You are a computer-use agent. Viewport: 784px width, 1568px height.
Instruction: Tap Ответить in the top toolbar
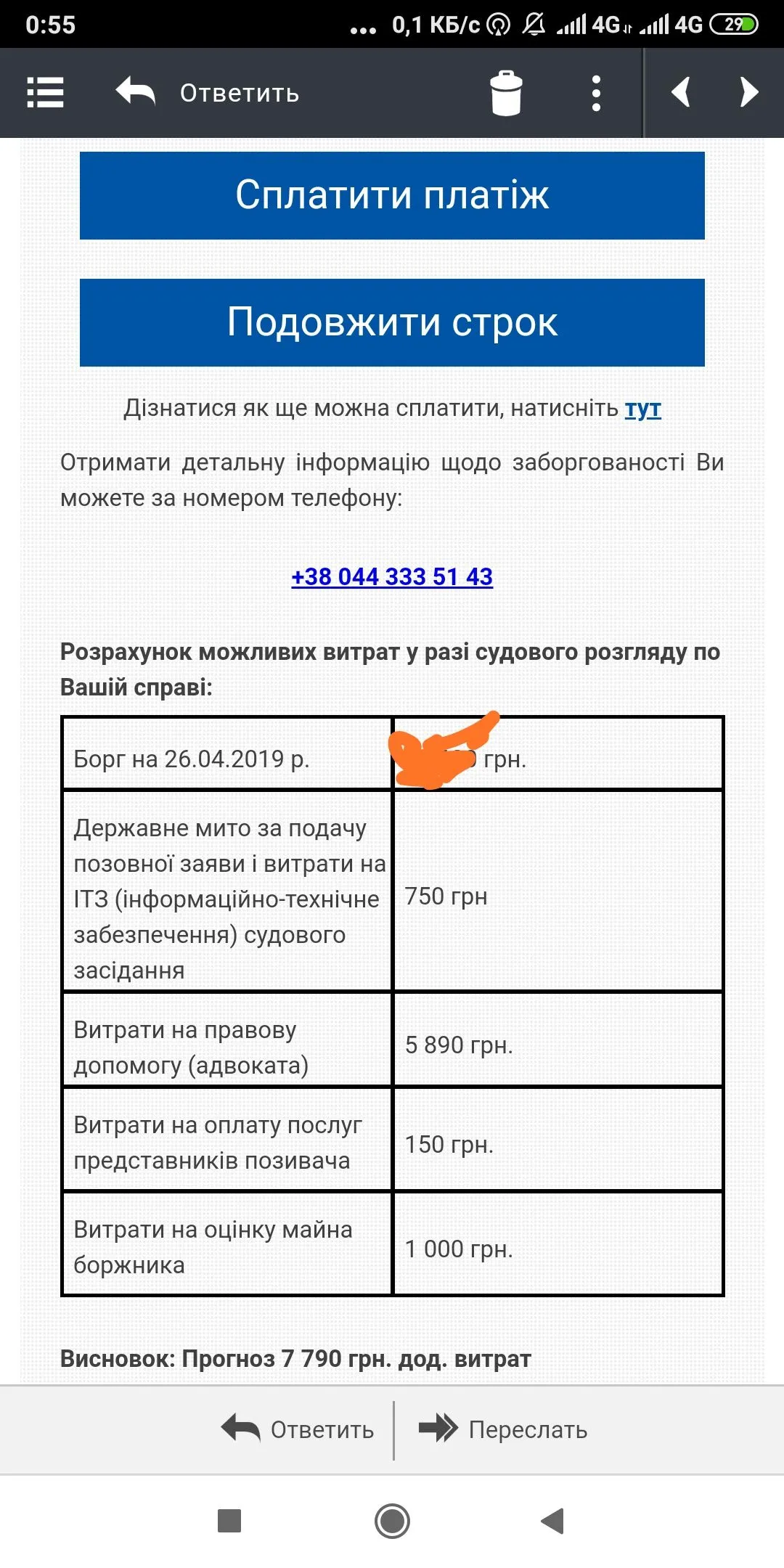[x=208, y=93]
